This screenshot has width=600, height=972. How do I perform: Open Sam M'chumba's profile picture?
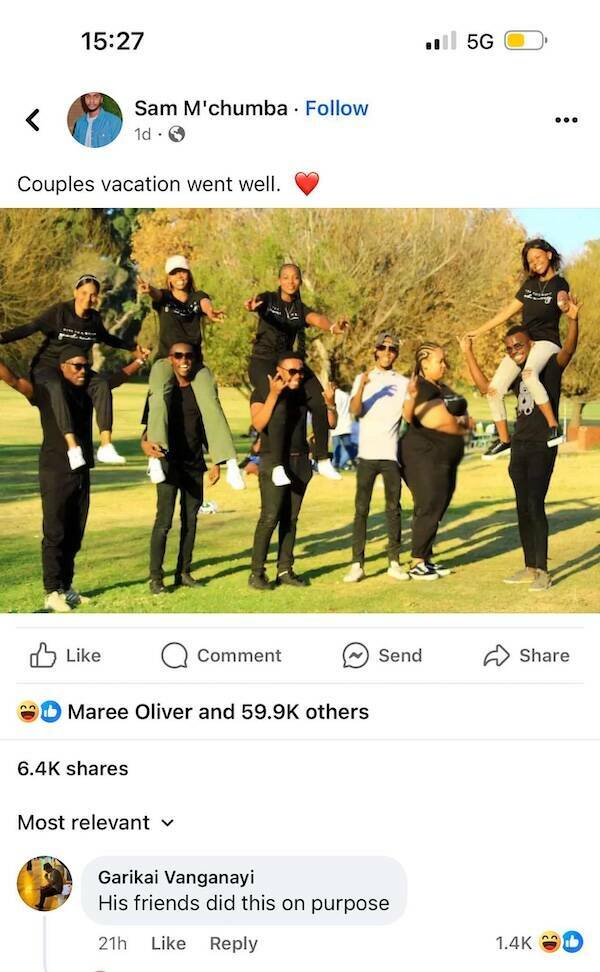[95, 120]
